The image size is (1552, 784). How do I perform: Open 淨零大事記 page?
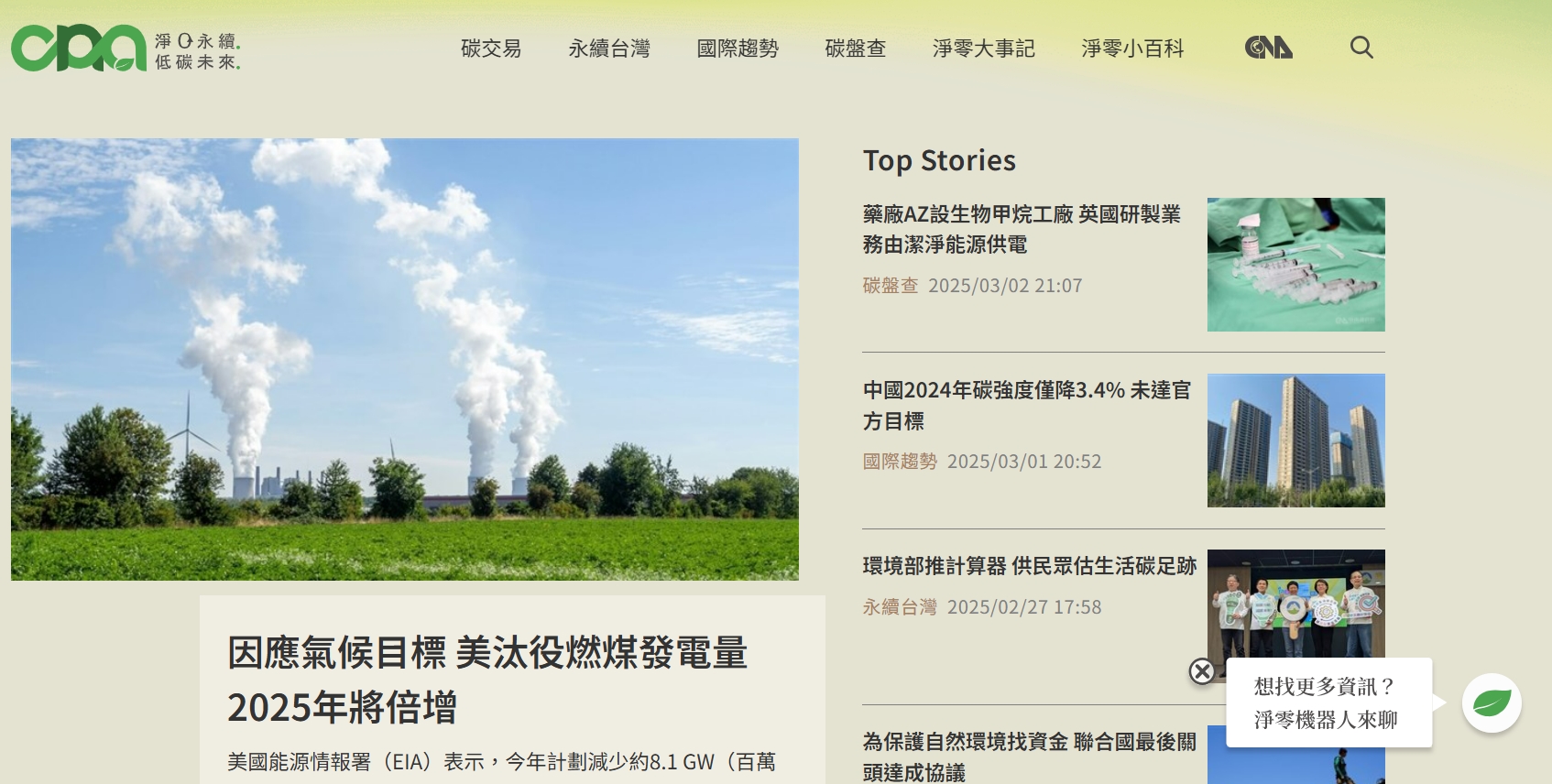click(984, 49)
